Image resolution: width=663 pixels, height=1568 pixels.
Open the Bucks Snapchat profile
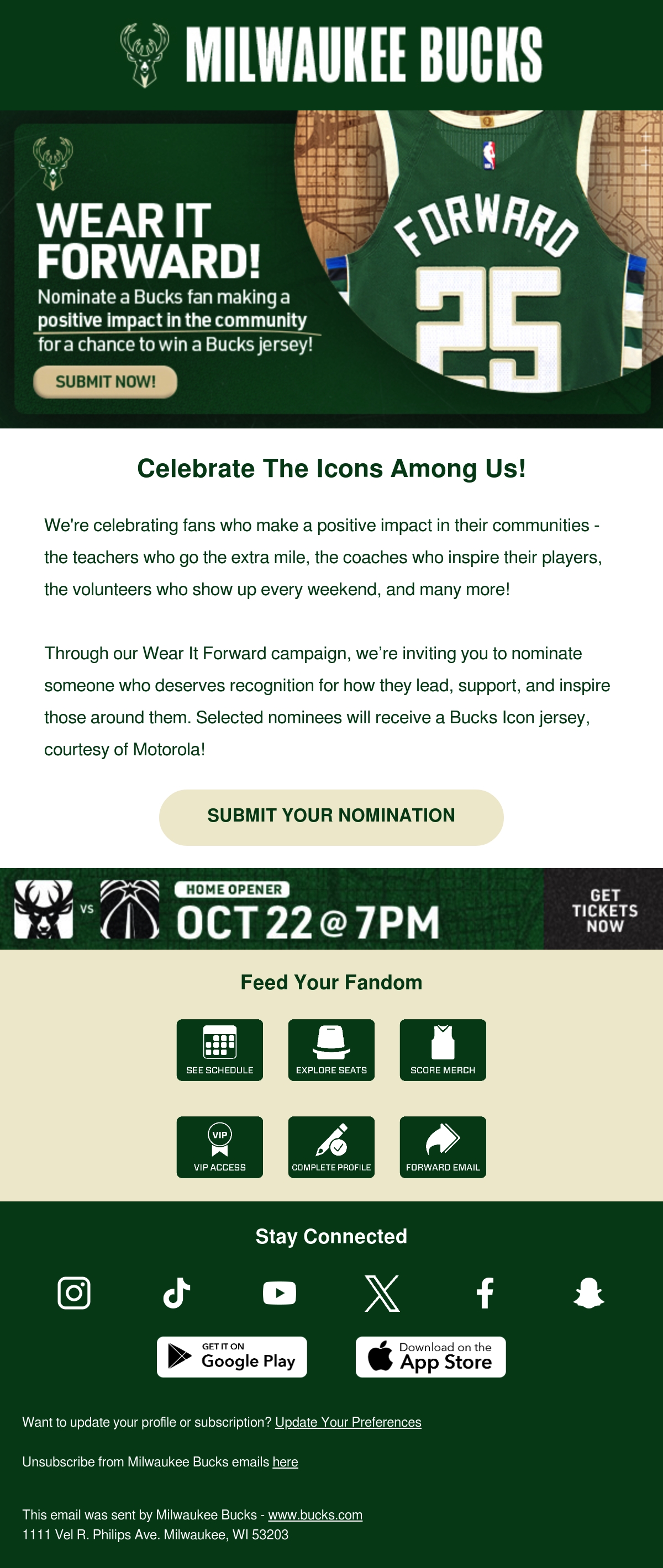[588, 1292]
